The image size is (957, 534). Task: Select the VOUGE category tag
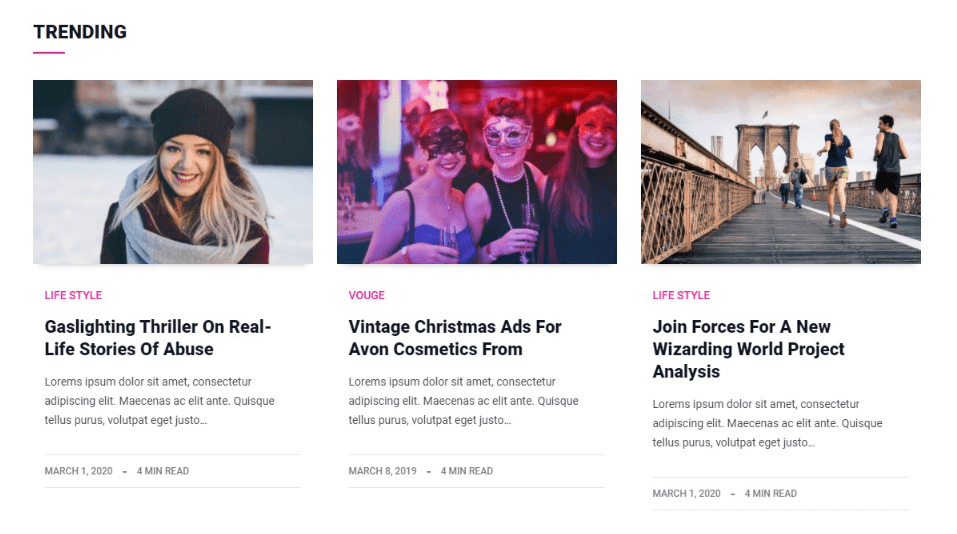click(x=366, y=295)
